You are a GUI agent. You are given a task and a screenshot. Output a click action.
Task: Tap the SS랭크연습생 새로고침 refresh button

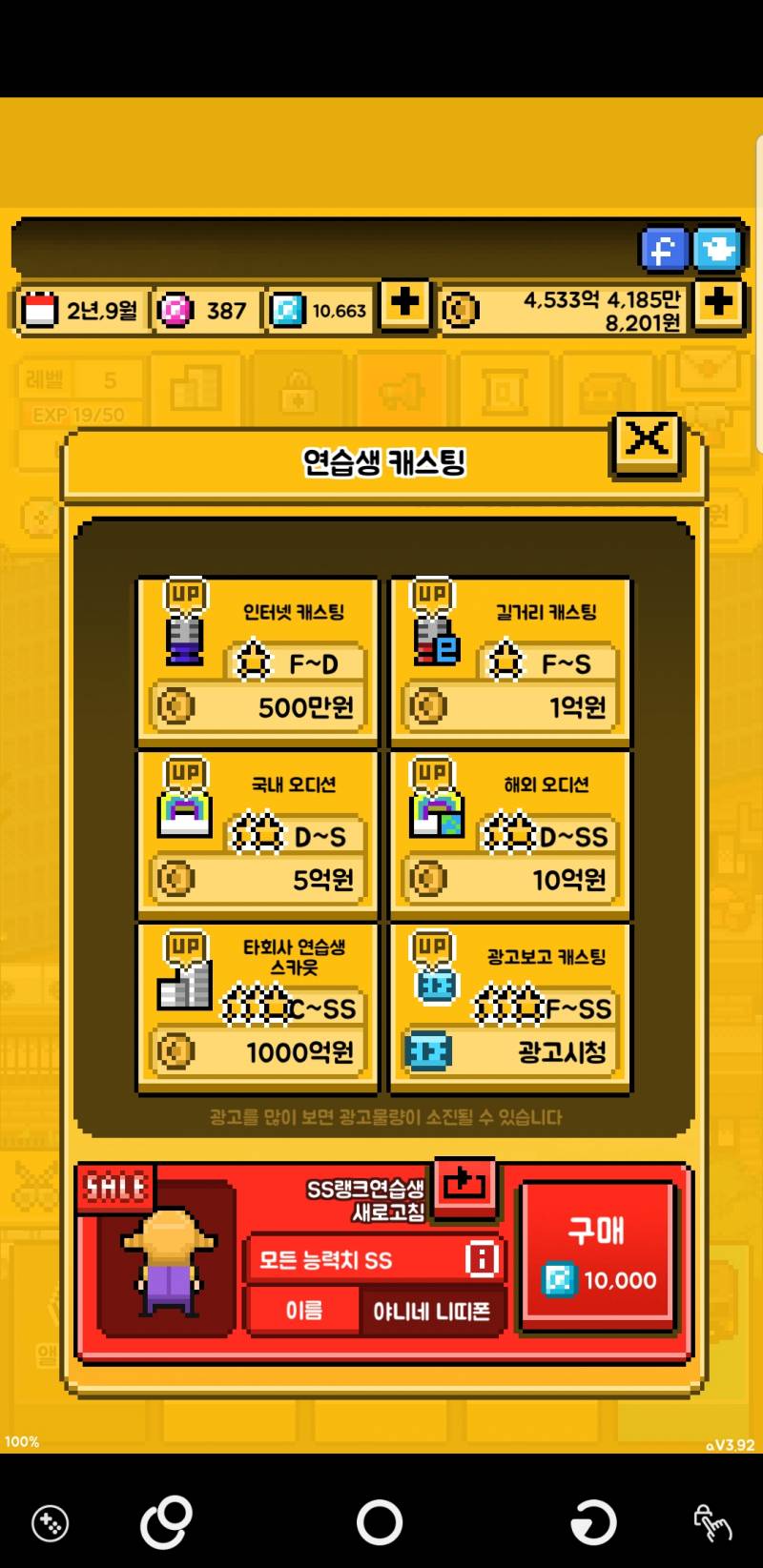click(465, 1186)
